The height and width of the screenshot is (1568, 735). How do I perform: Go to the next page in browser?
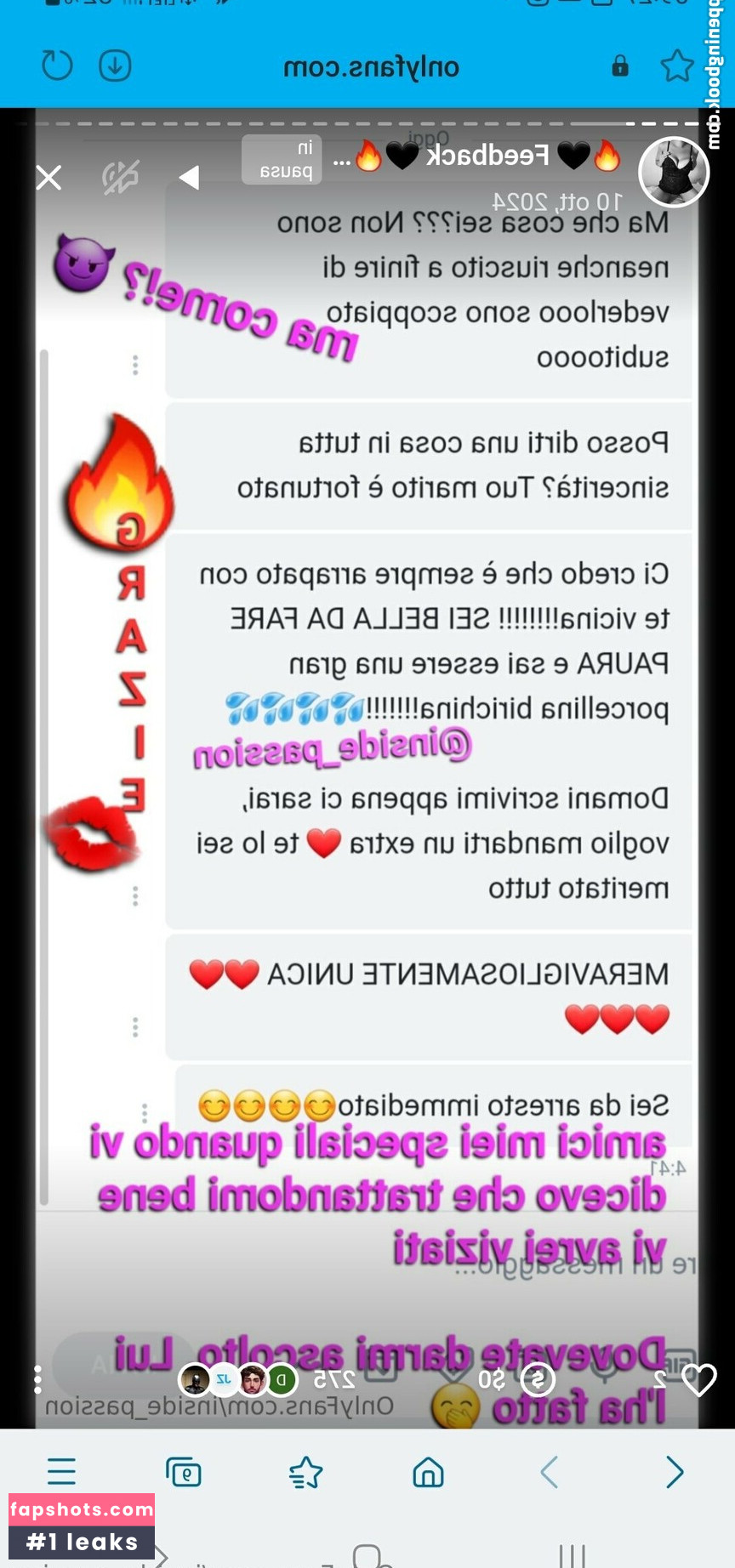(x=674, y=1472)
